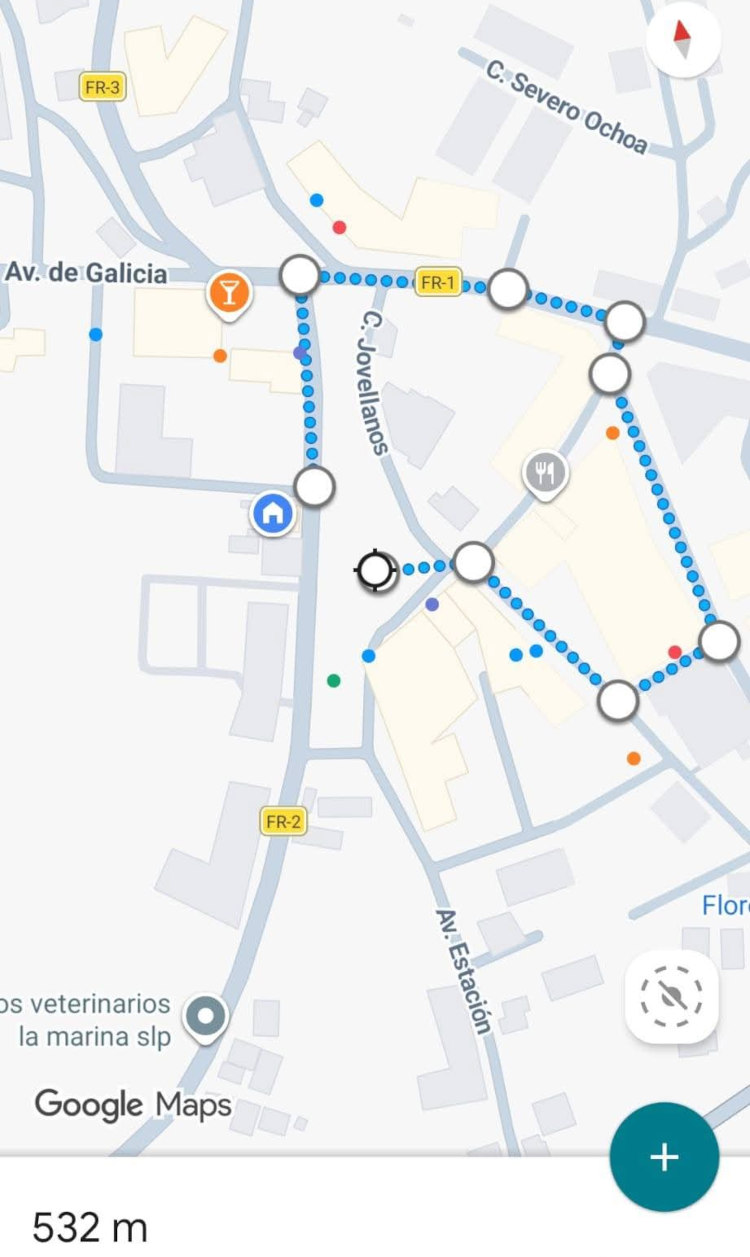The height and width of the screenshot is (1257, 750).
Task: Open the restaurant fork-and-knife map pin
Action: (545, 473)
